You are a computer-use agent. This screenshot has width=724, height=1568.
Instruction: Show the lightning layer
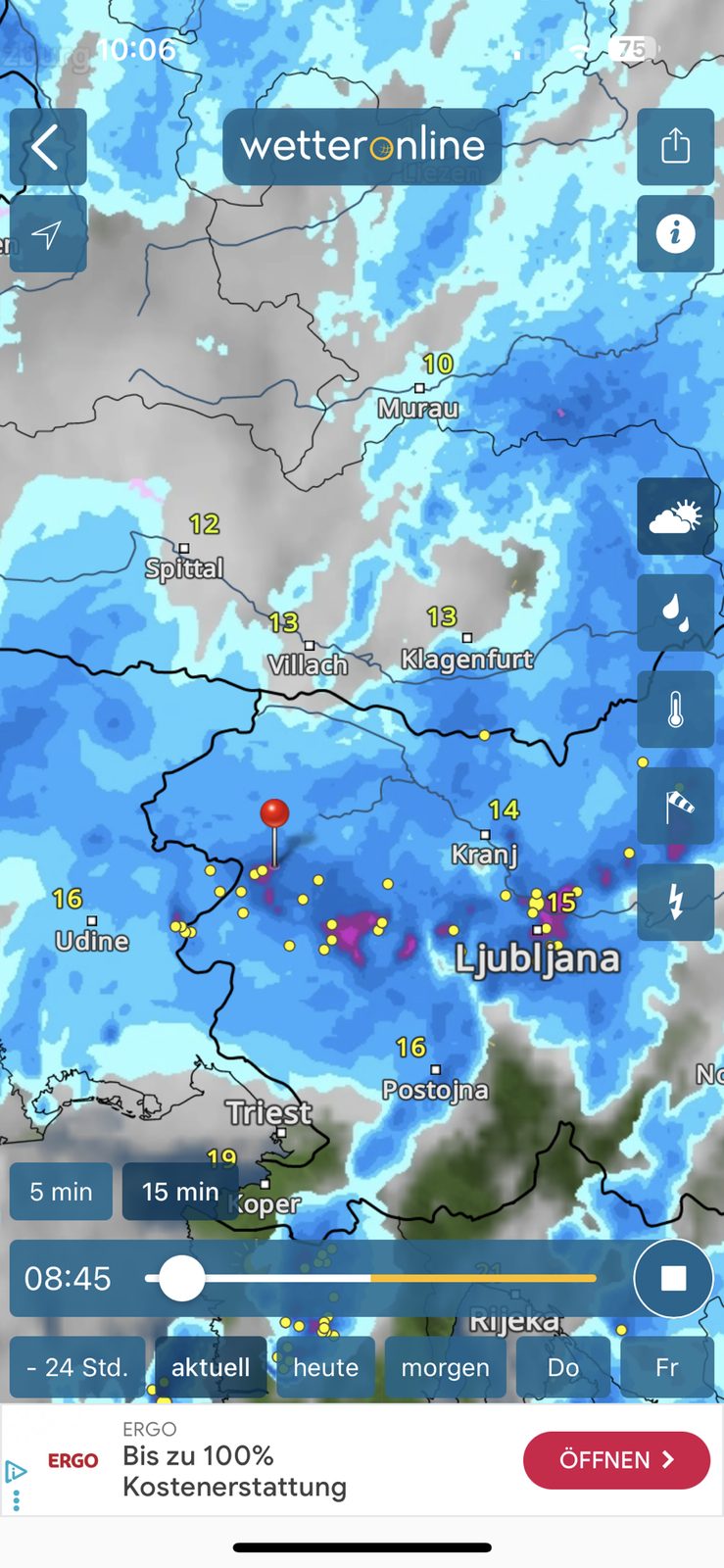click(x=675, y=903)
